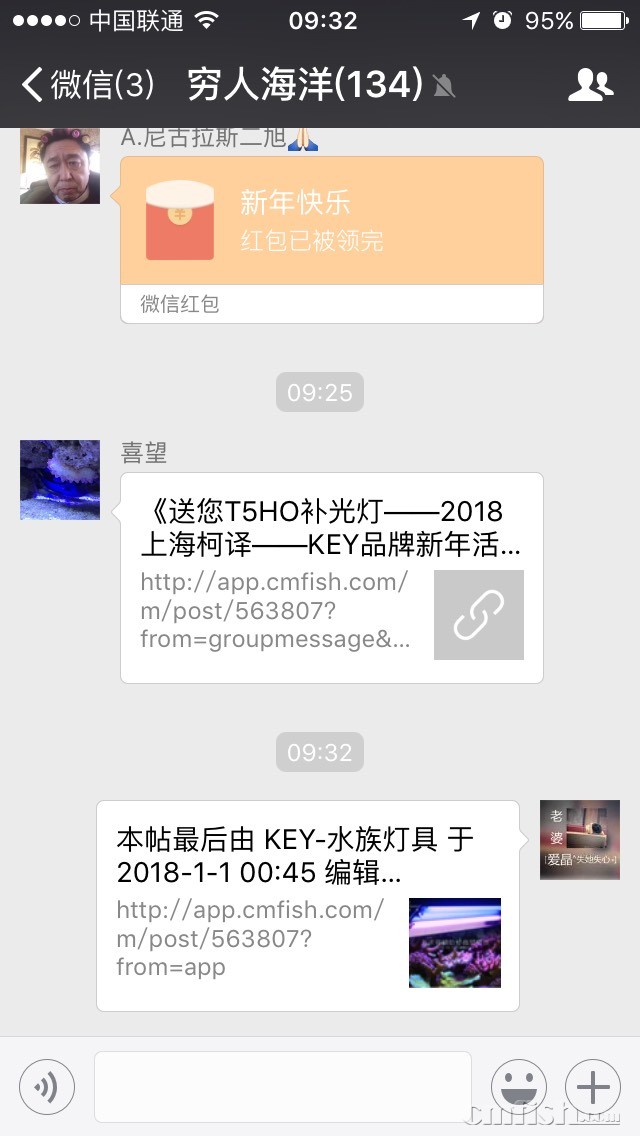View A.尼古拉斯二旭's profile avatar
This screenshot has height=1136, width=640.
[60, 166]
